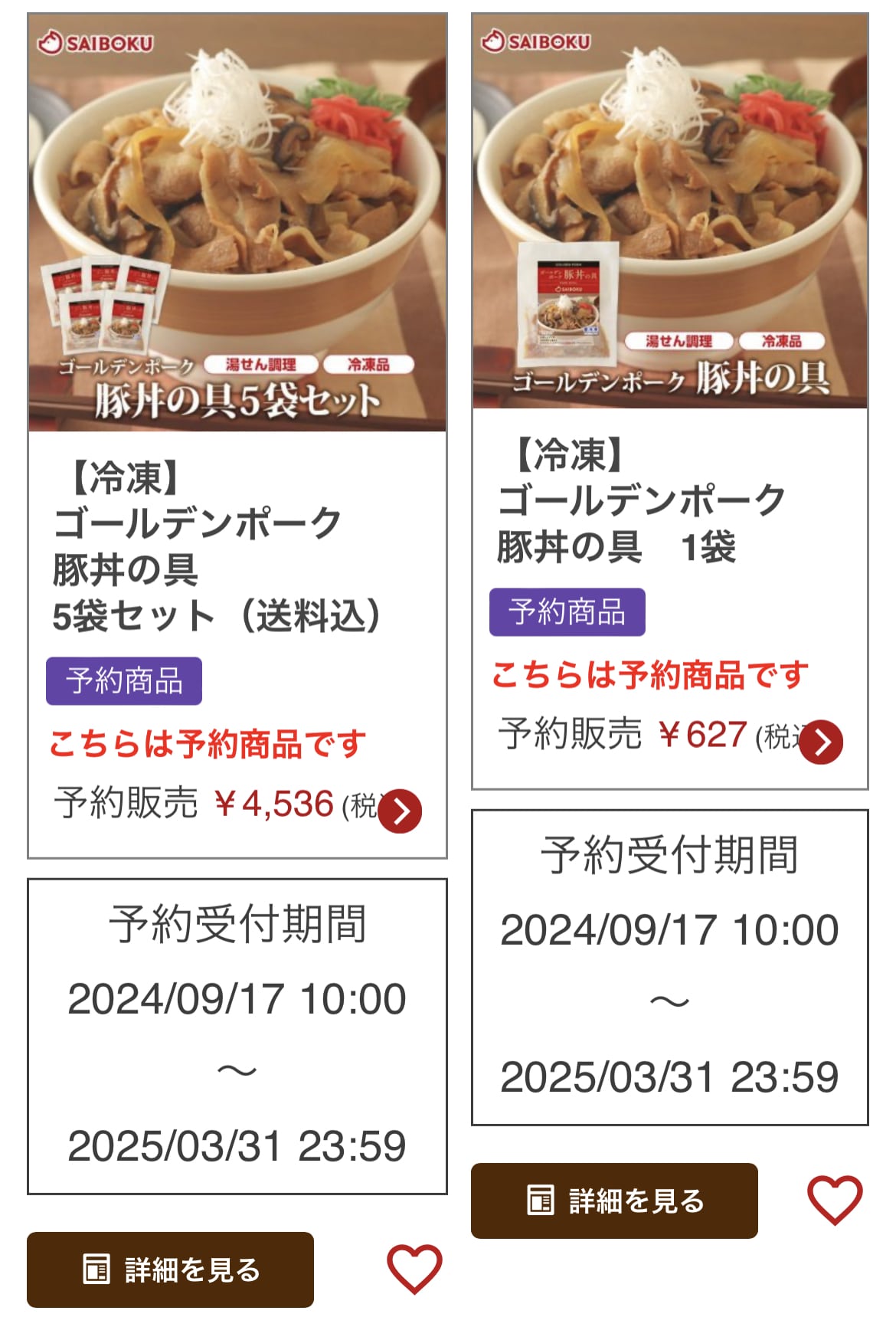View details for the 1袋 item

tap(614, 1201)
